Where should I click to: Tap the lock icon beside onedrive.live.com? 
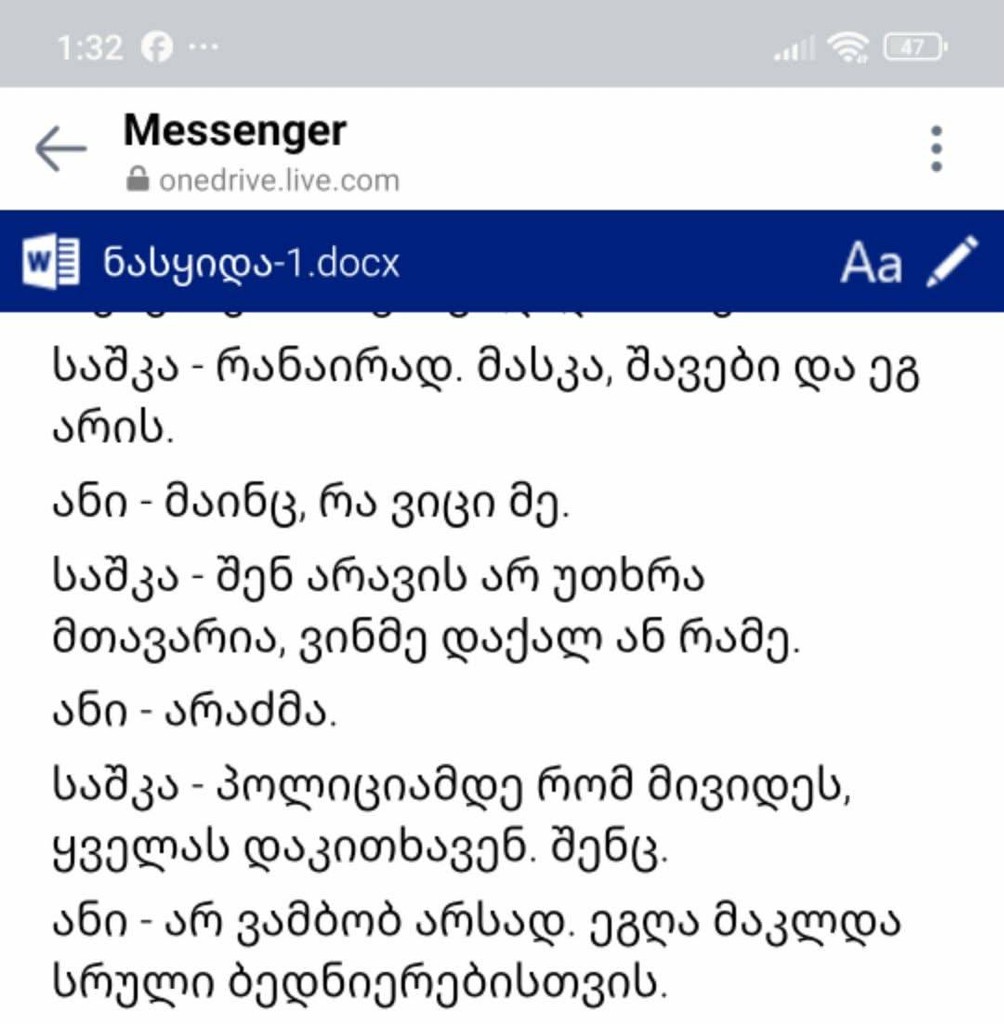click(x=140, y=180)
